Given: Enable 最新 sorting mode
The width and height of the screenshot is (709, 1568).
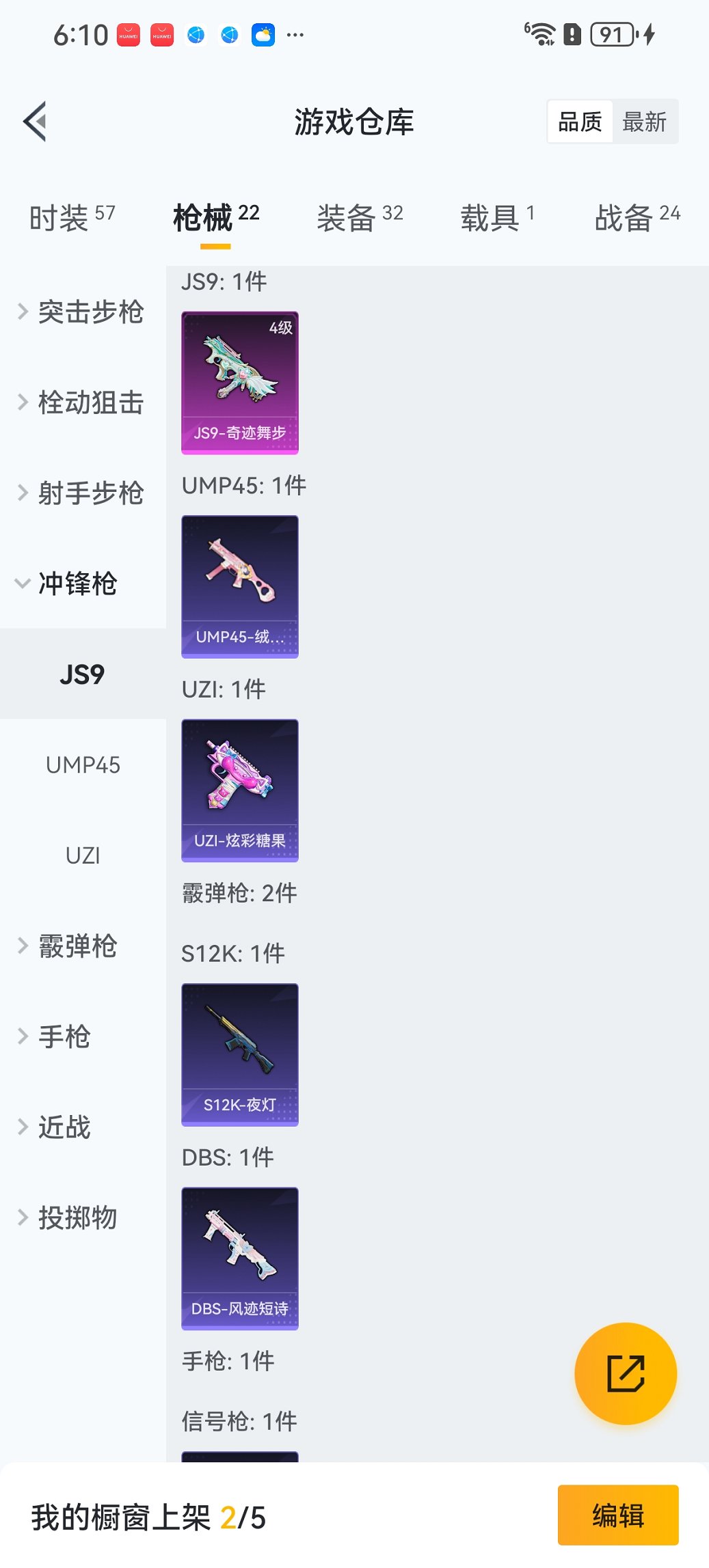Looking at the screenshot, I should click(x=644, y=121).
